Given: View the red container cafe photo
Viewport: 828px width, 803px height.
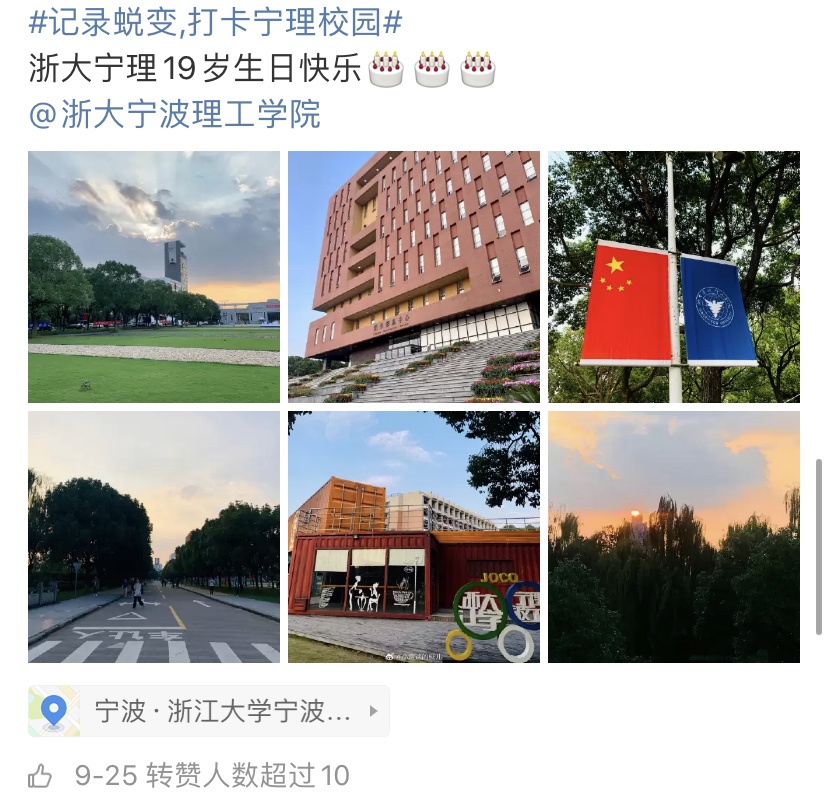Looking at the screenshot, I should [x=414, y=537].
